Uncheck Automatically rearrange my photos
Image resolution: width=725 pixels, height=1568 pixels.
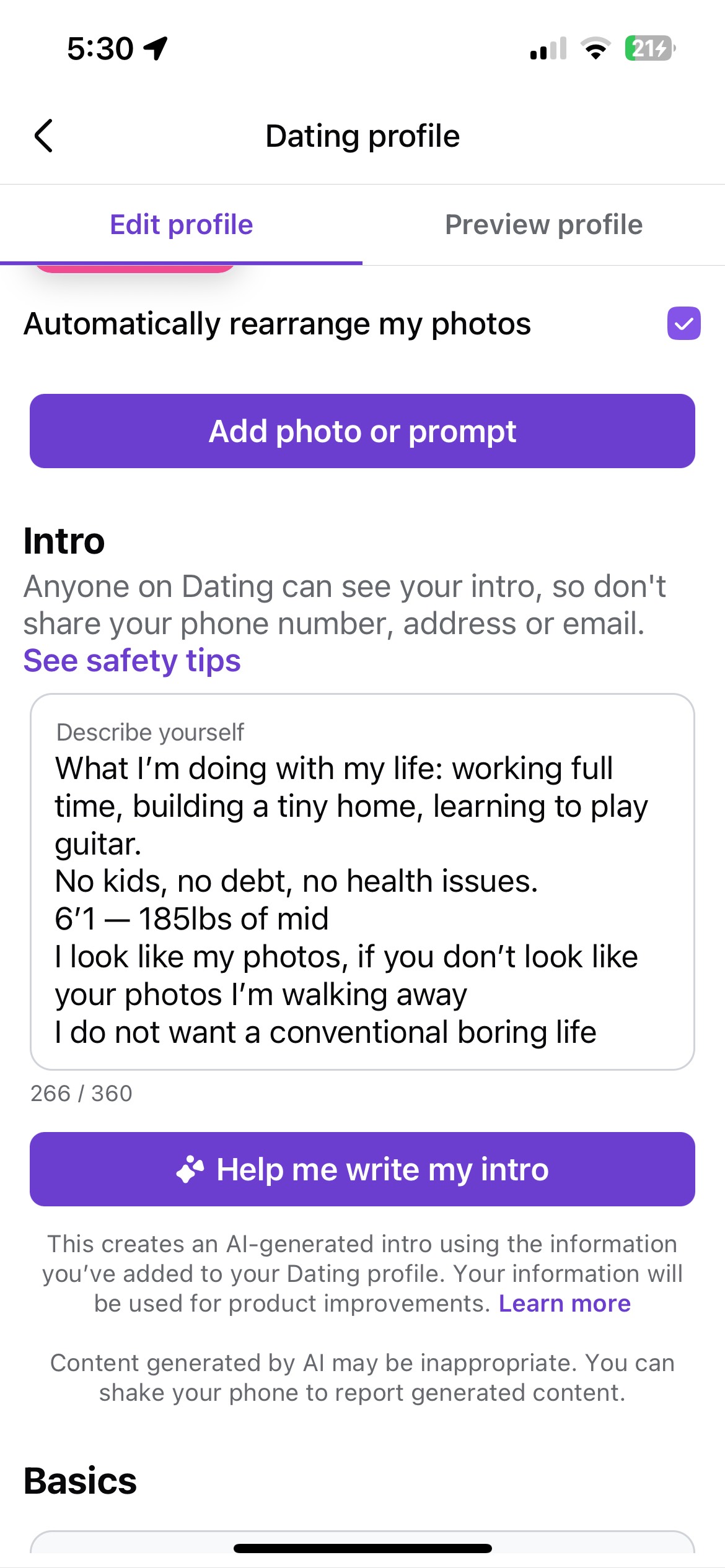683,324
